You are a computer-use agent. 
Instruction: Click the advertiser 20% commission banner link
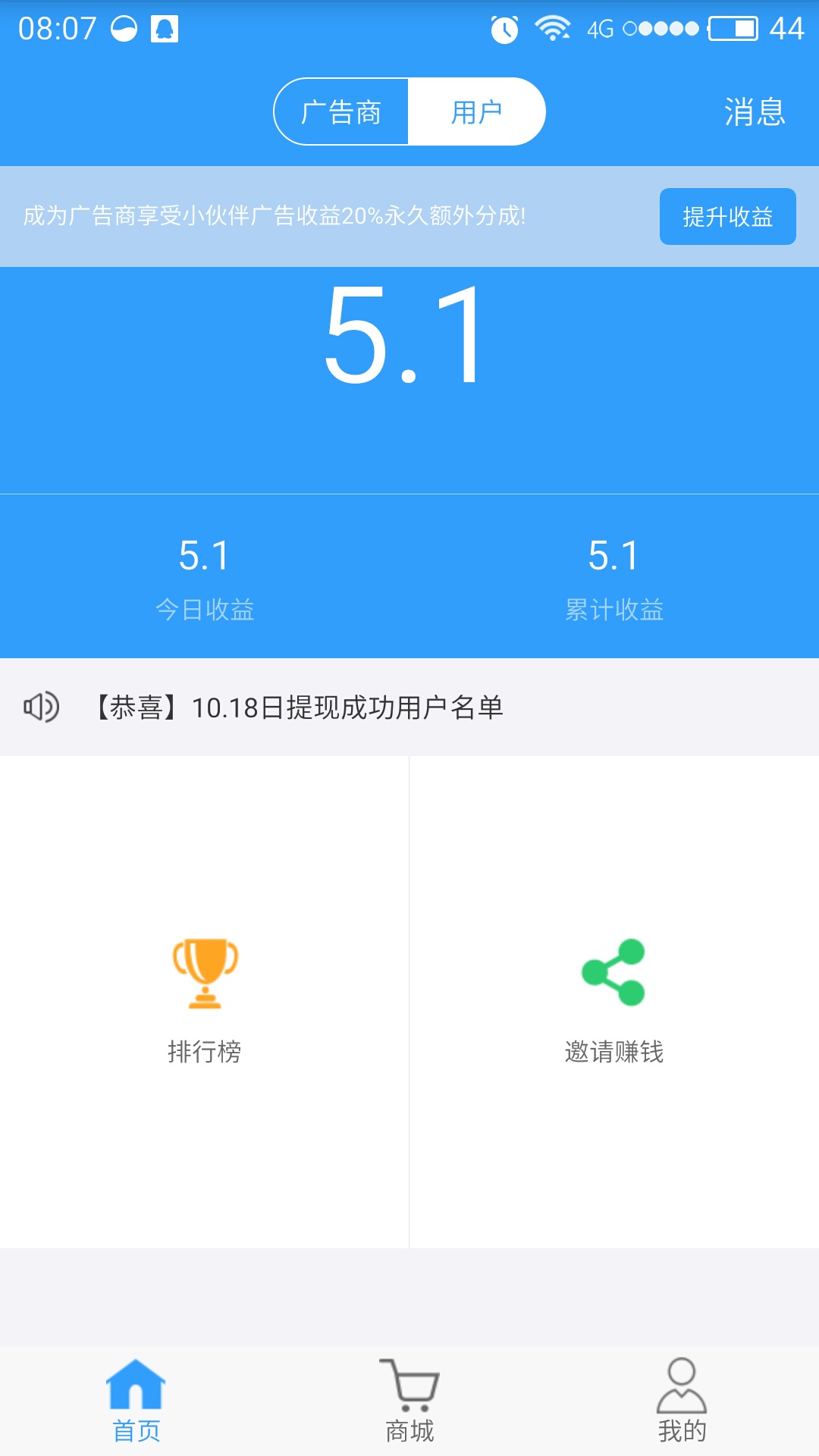pyautogui.click(x=273, y=216)
